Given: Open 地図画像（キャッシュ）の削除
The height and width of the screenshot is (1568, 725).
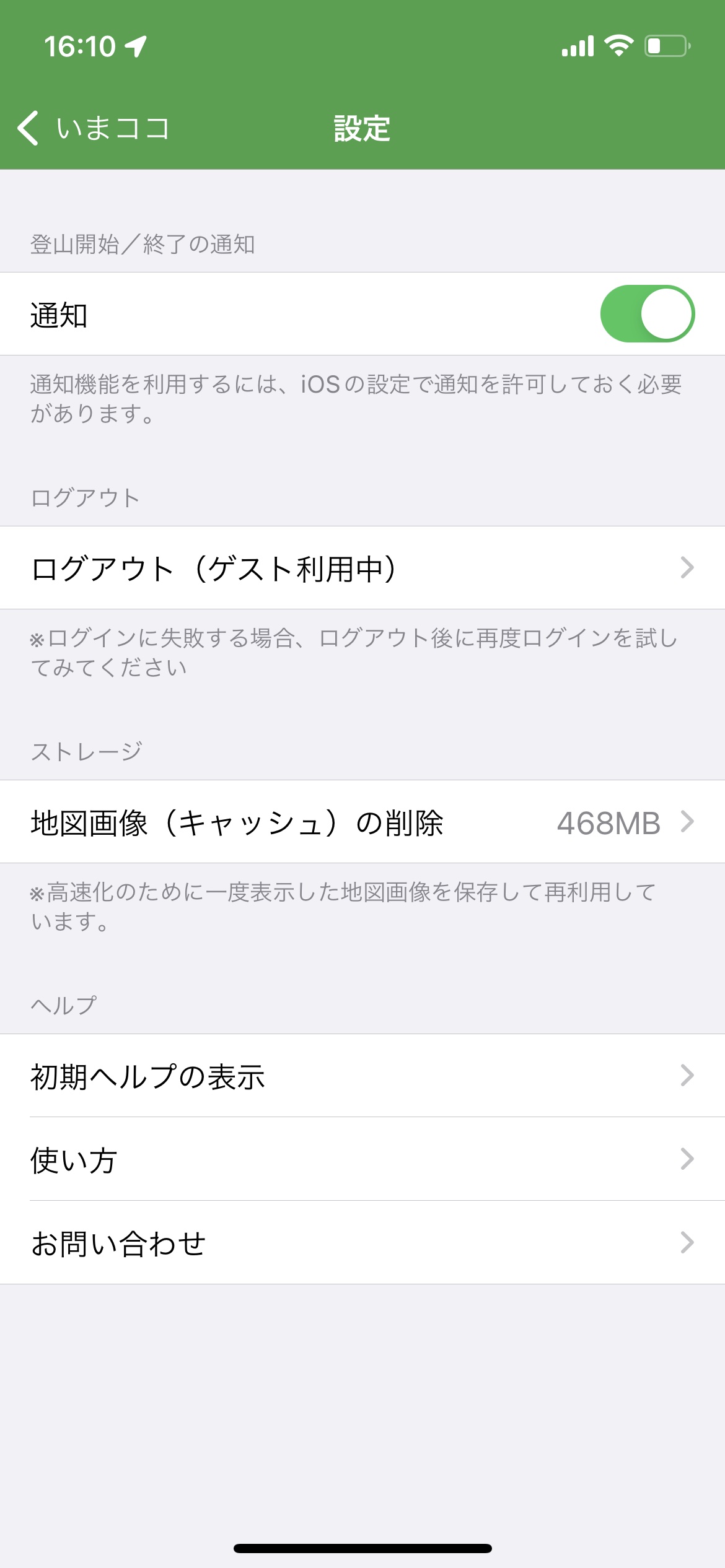Looking at the screenshot, I should coord(362,822).
